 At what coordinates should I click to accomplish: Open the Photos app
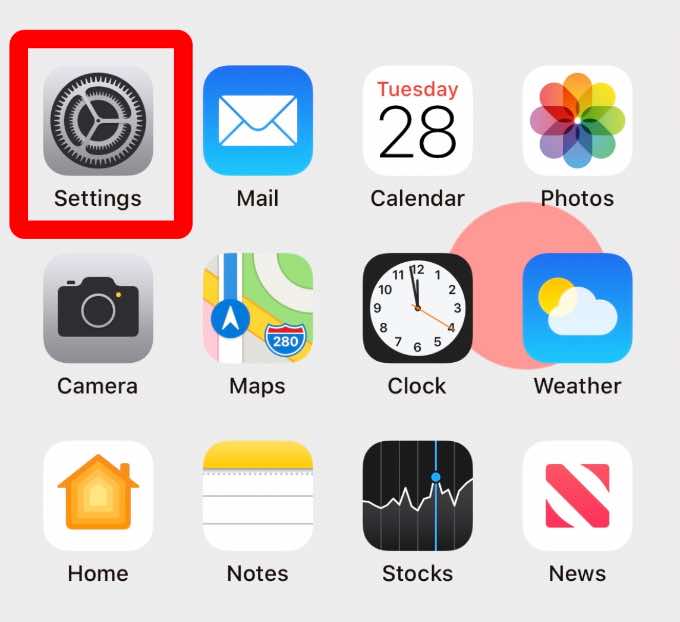(577, 121)
